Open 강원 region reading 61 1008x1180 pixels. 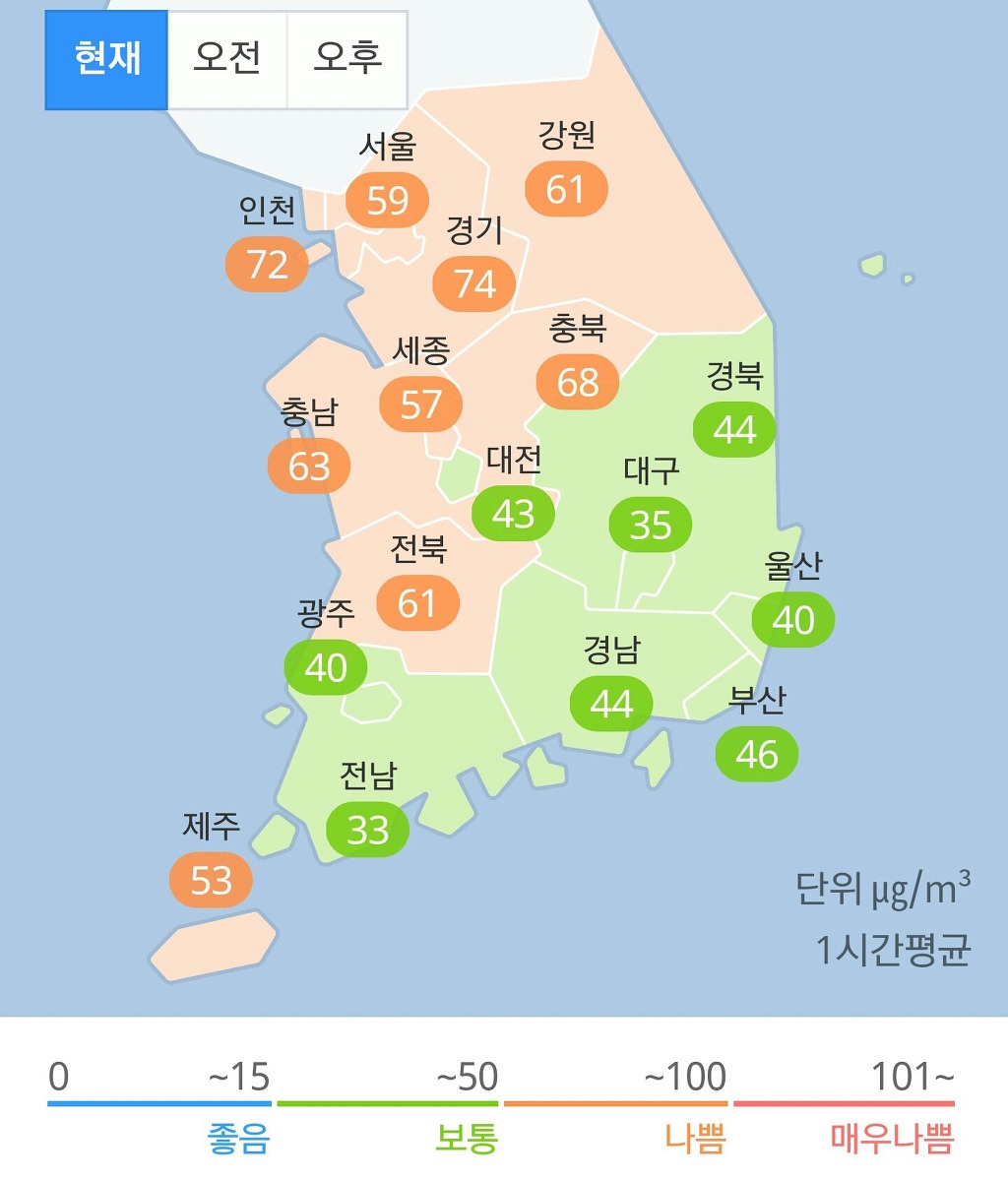coord(566,188)
